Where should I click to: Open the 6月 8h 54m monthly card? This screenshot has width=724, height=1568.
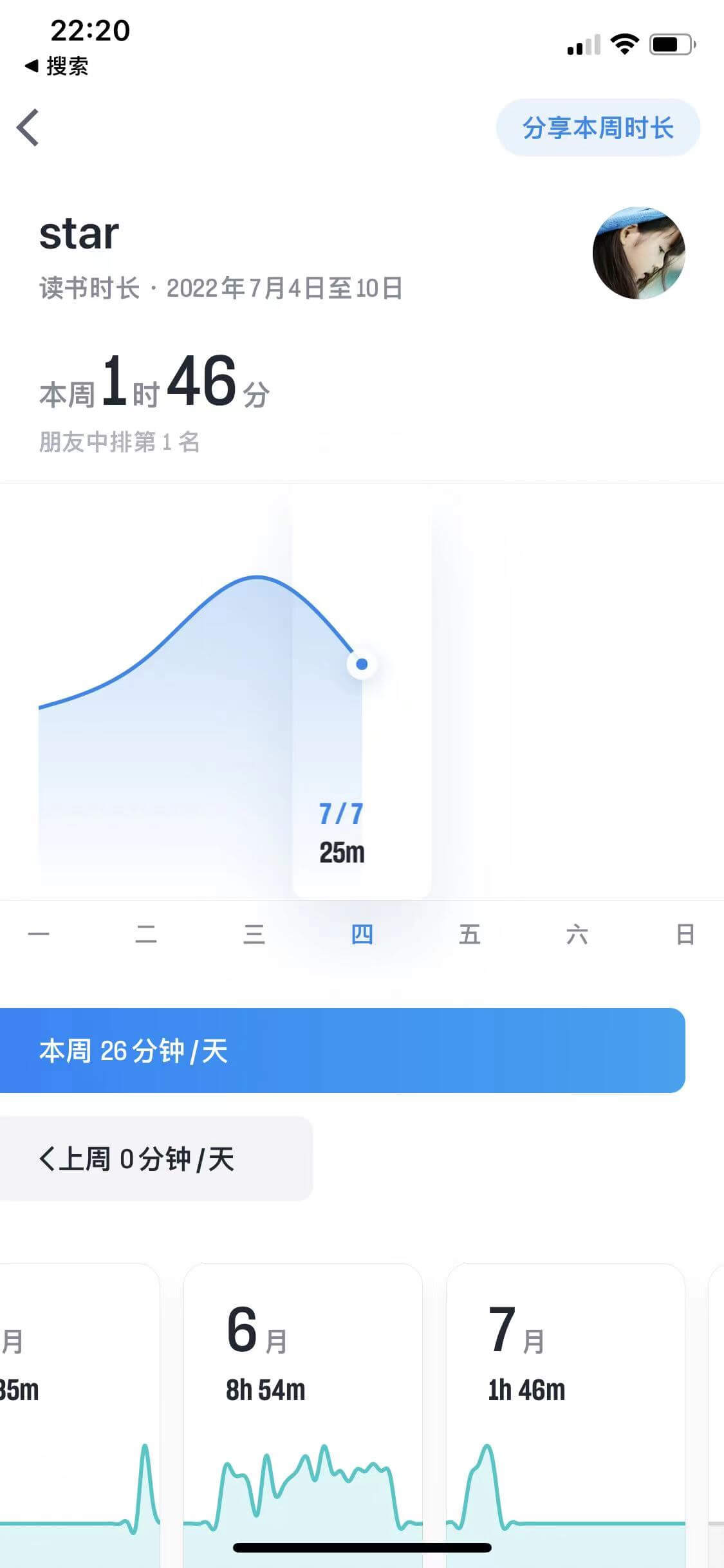[302, 1410]
